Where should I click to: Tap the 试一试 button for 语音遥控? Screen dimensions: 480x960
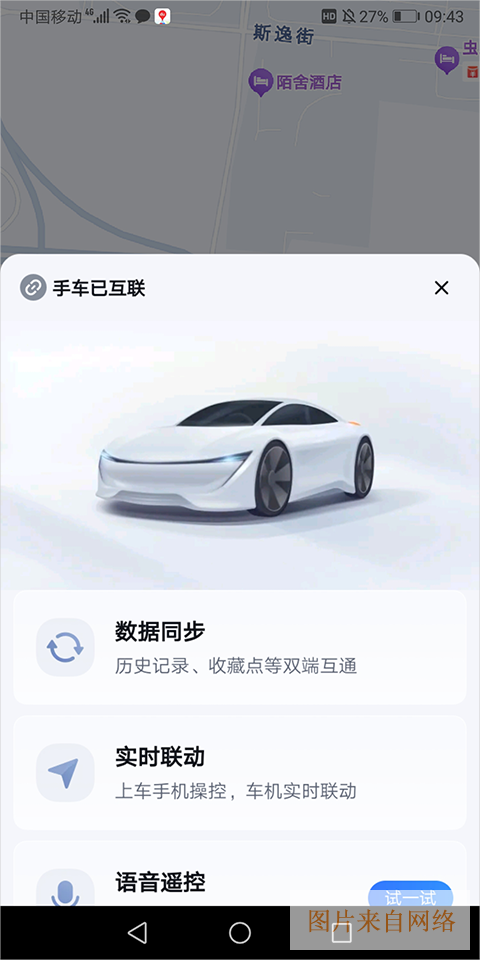coord(410,896)
